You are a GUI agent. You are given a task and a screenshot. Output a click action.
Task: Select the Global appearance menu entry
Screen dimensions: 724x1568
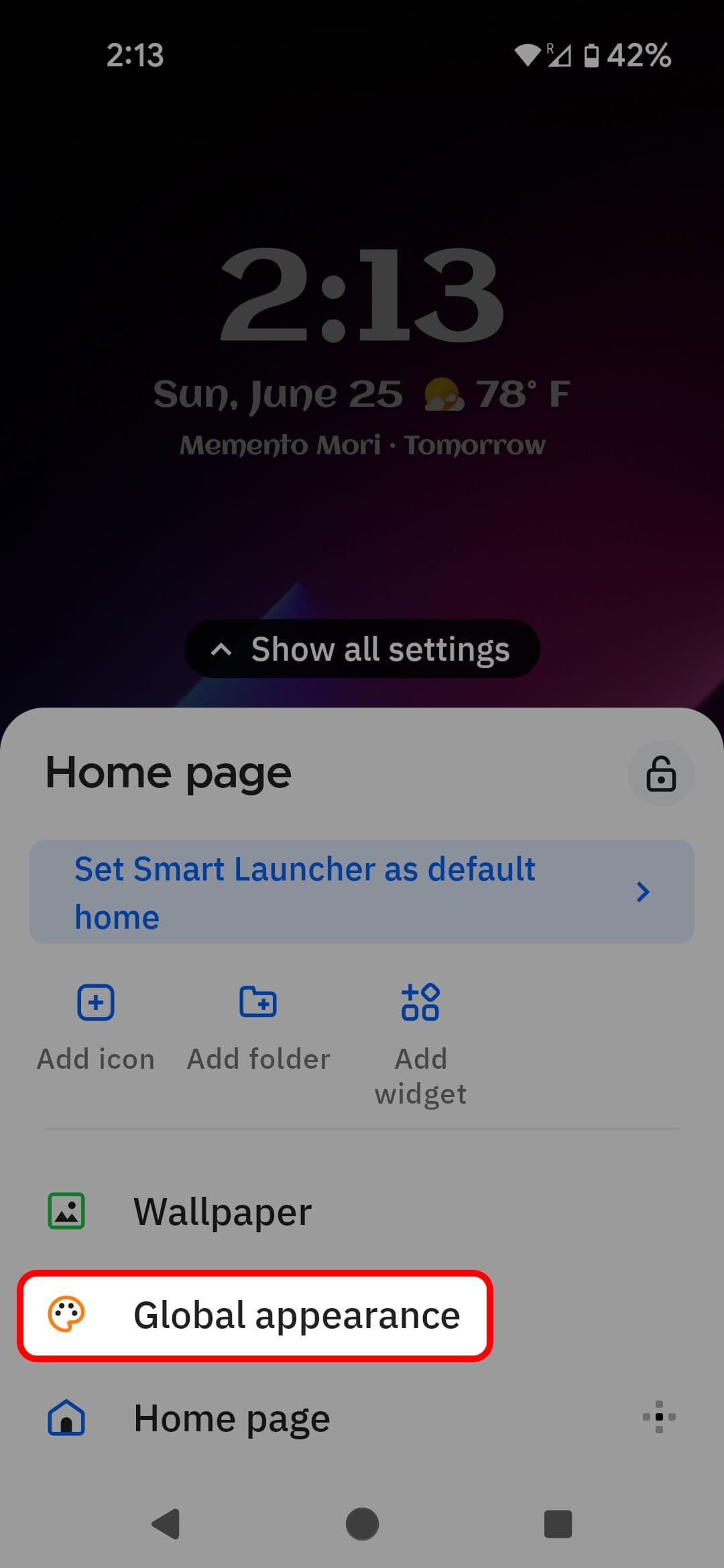coord(296,1315)
